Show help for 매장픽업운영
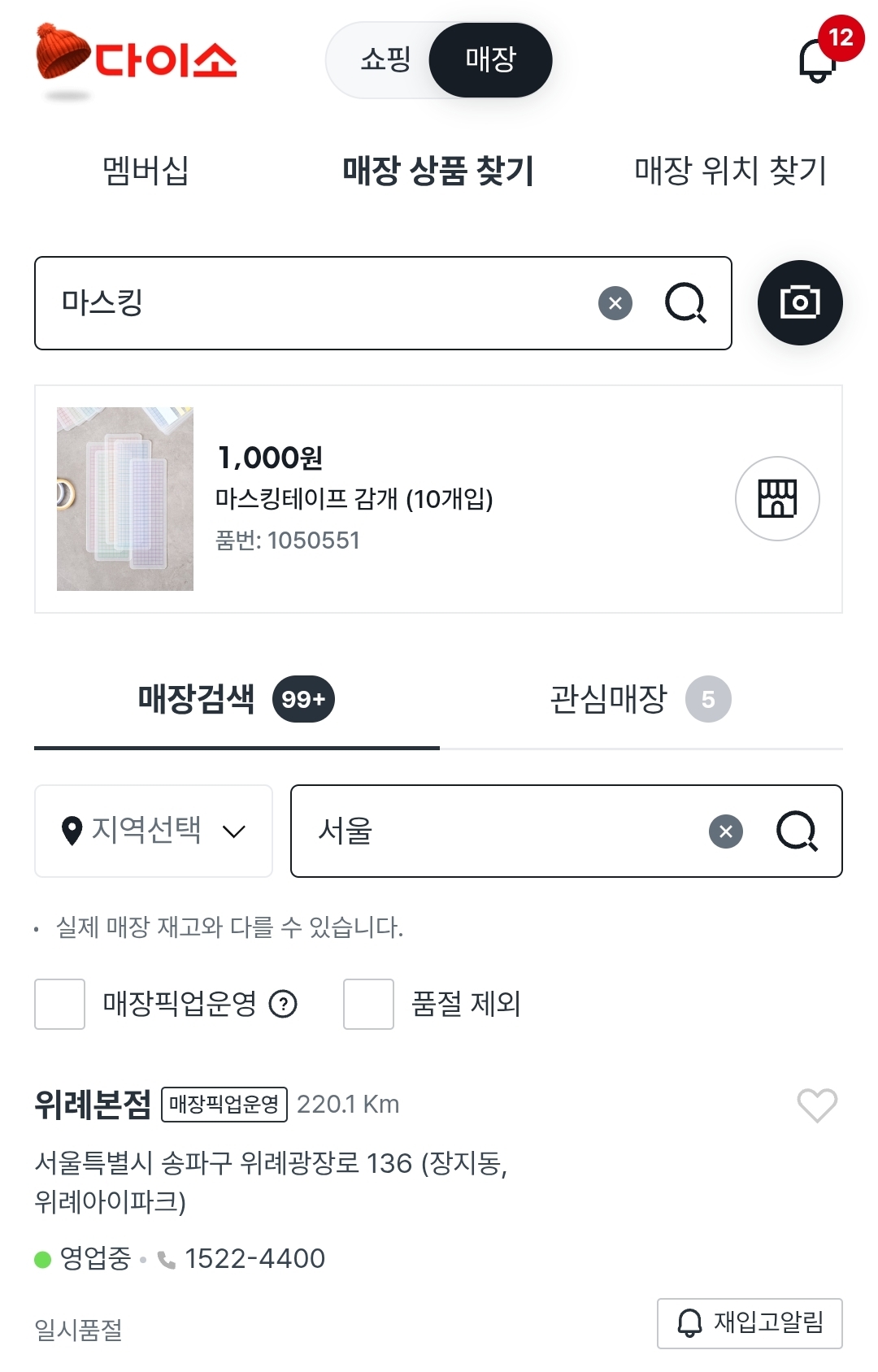 point(283,1004)
